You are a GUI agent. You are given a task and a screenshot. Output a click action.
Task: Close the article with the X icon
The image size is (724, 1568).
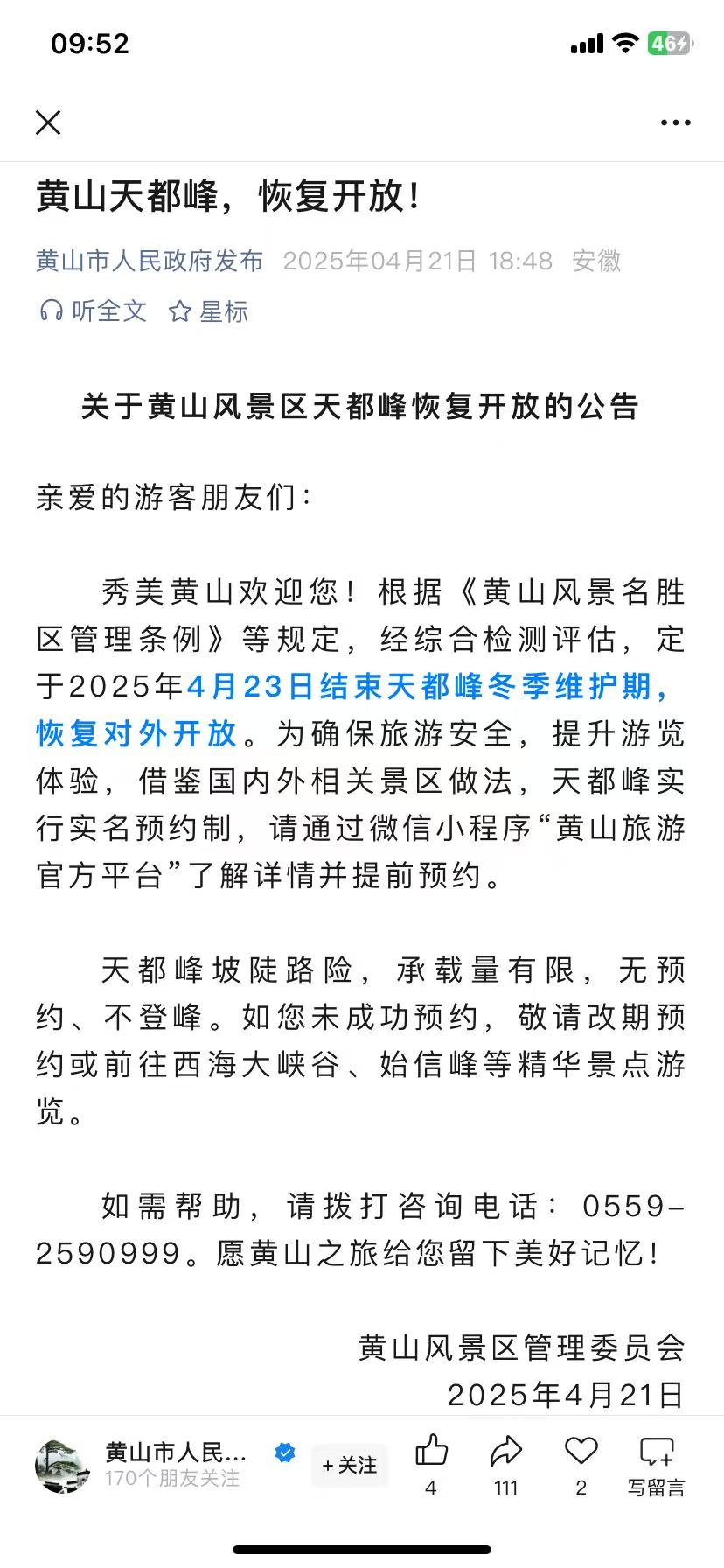[x=49, y=122]
